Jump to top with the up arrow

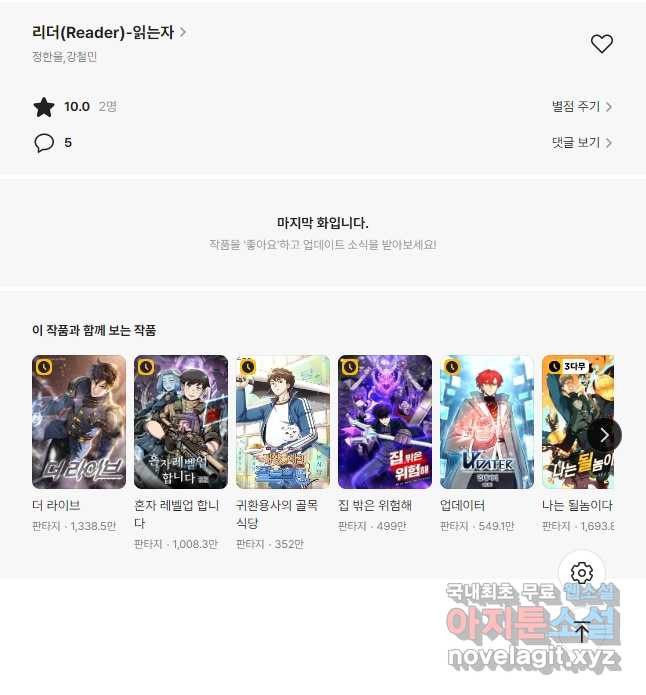pyautogui.click(x=582, y=631)
